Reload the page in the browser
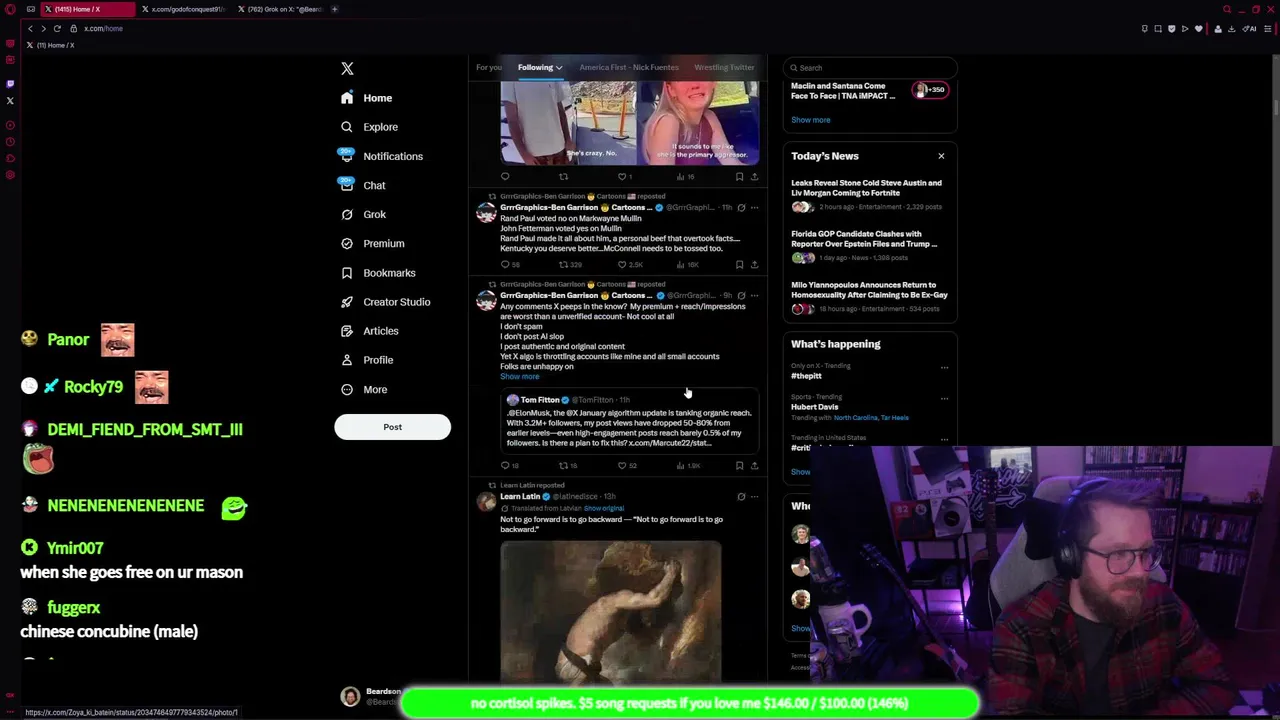 coord(57,28)
